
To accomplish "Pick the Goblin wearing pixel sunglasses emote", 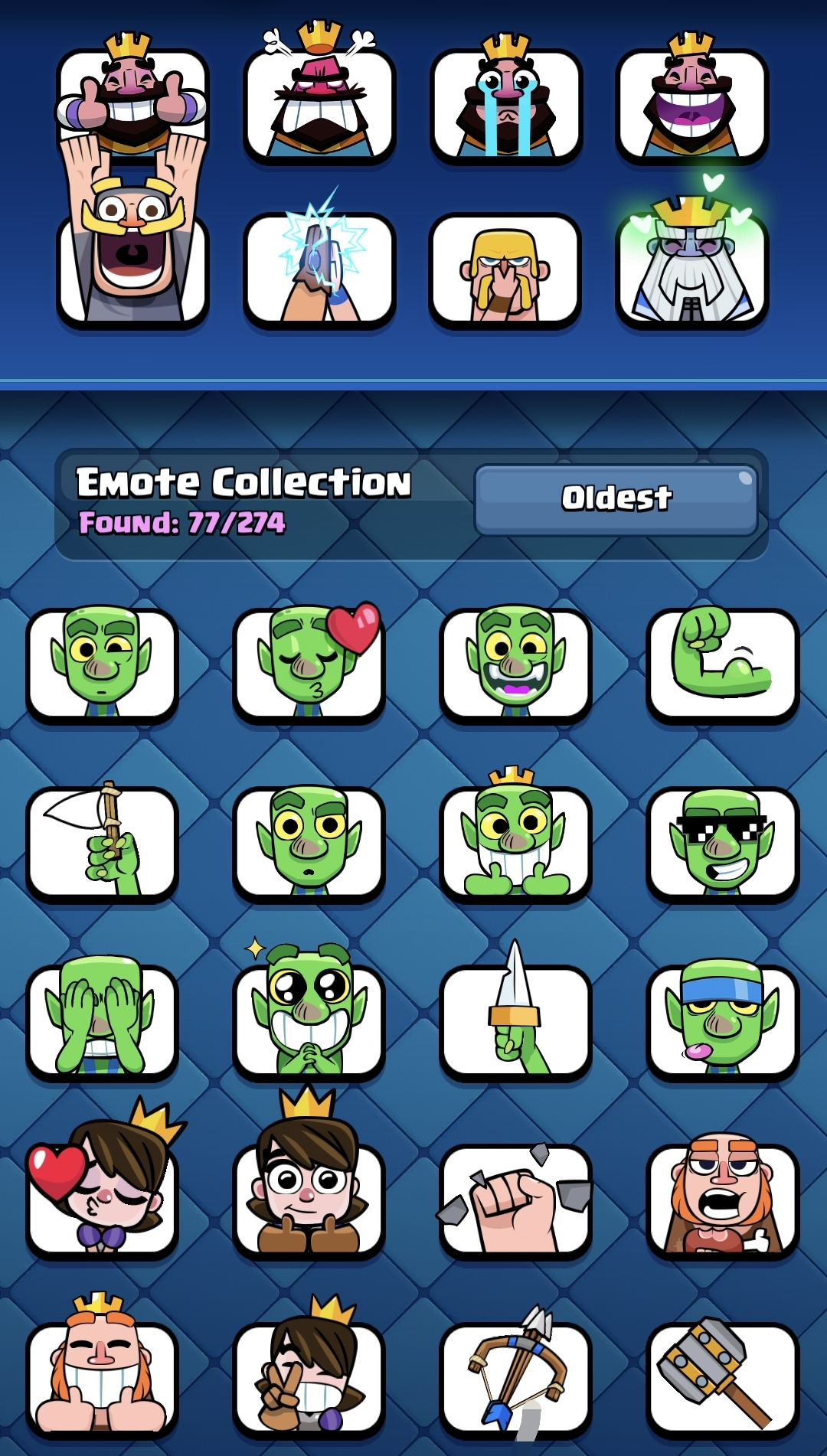I will point(722,843).
